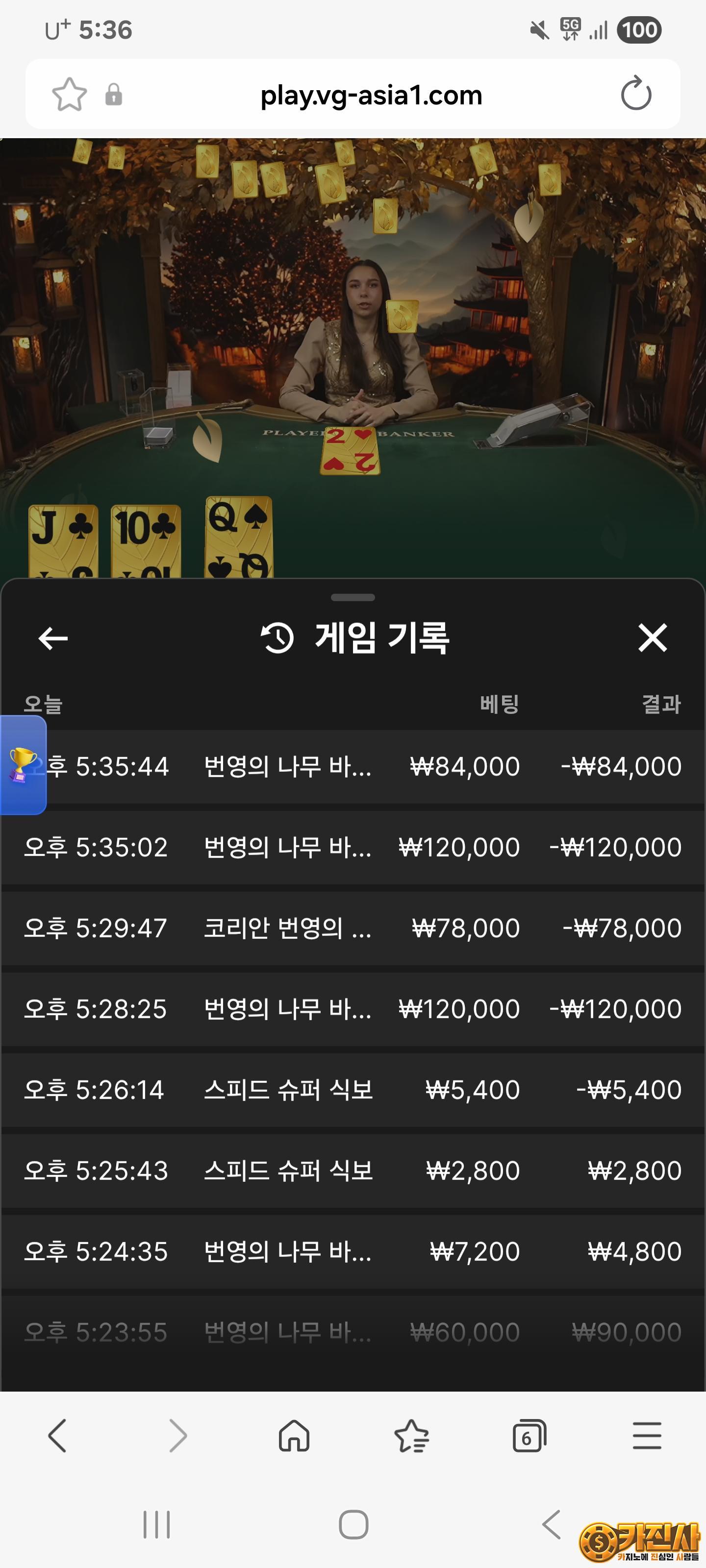Go back from the game history panel
The height and width of the screenshot is (1568, 706).
click(53, 638)
